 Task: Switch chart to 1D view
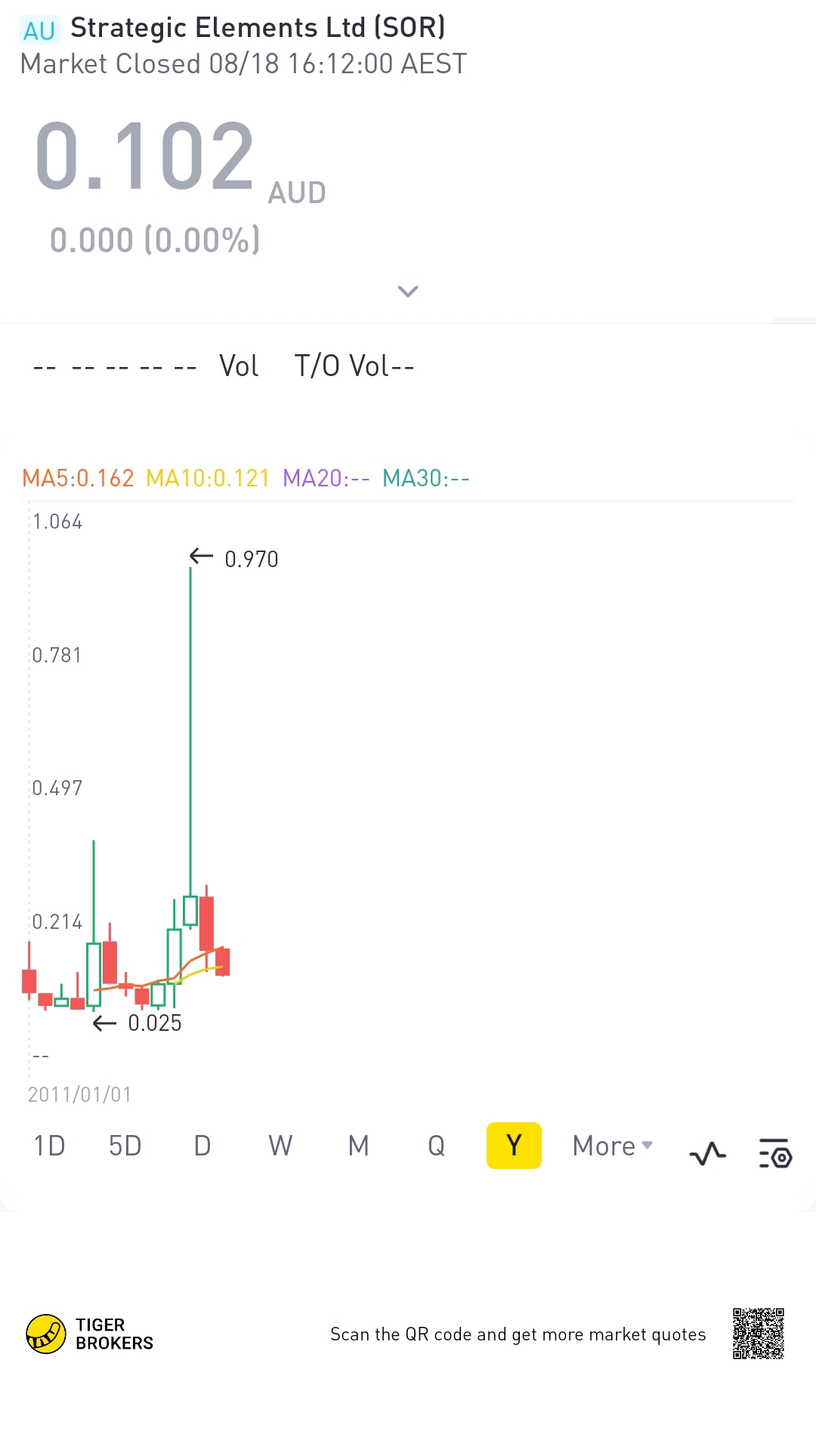49,1146
